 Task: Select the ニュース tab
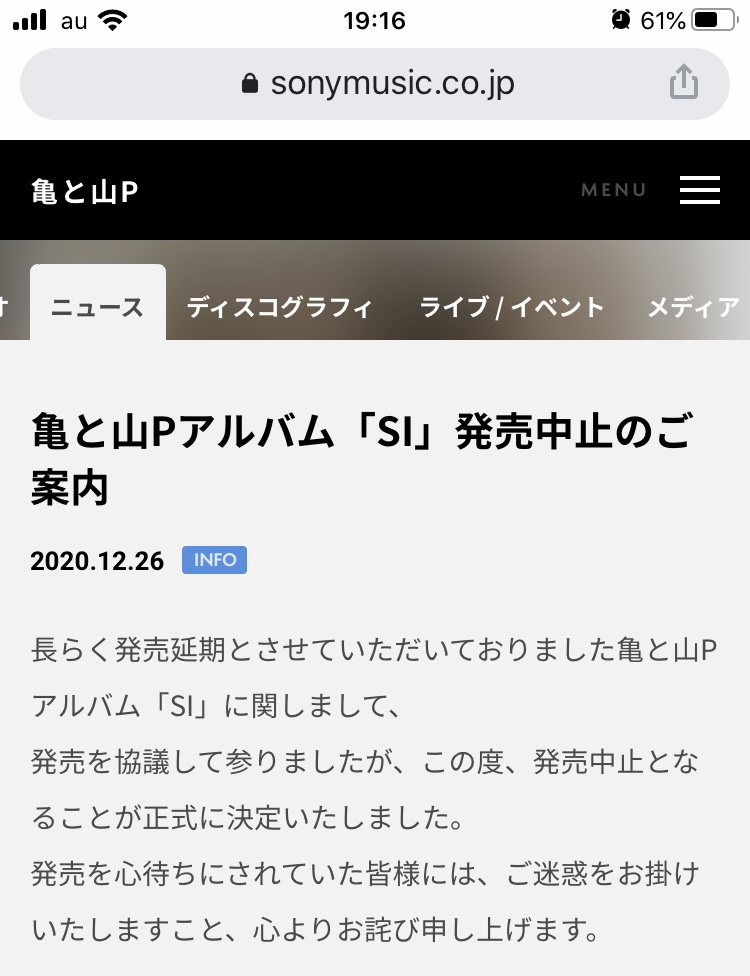click(97, 307)
